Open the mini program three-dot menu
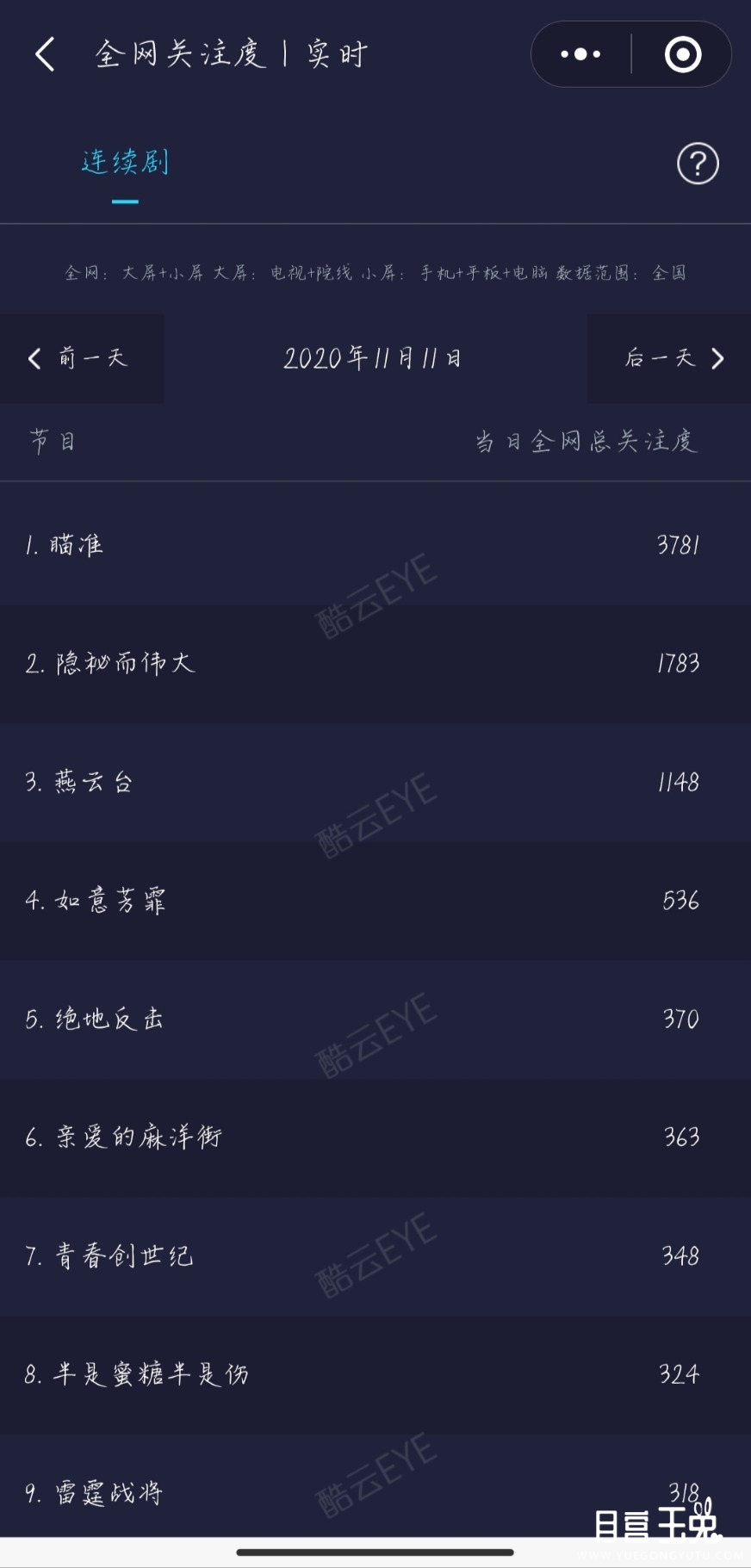 [x=580, y=54]
